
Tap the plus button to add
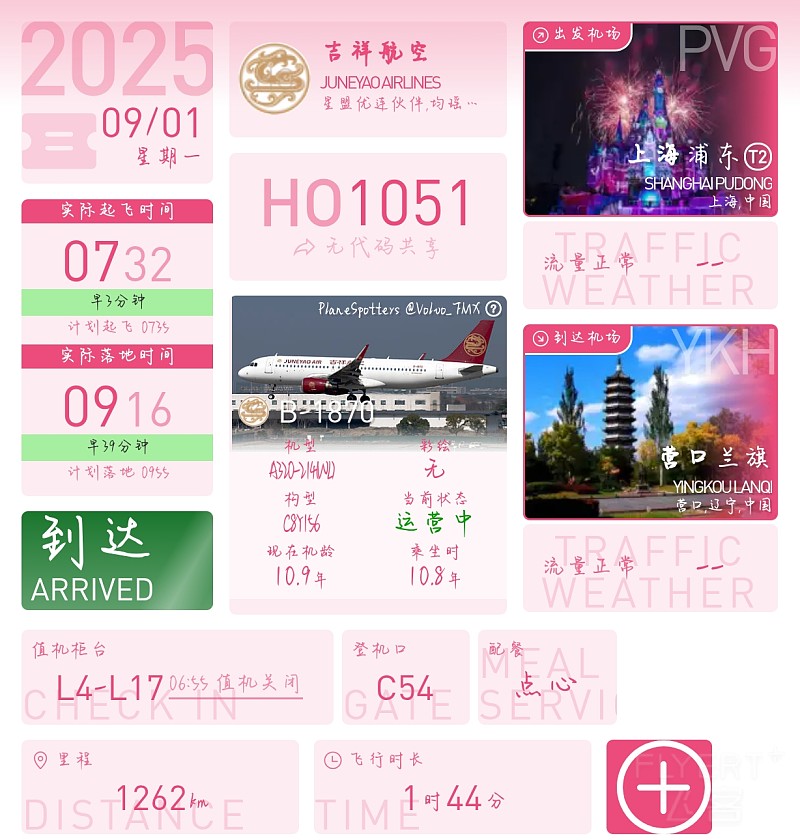click(x=660, y=787)
